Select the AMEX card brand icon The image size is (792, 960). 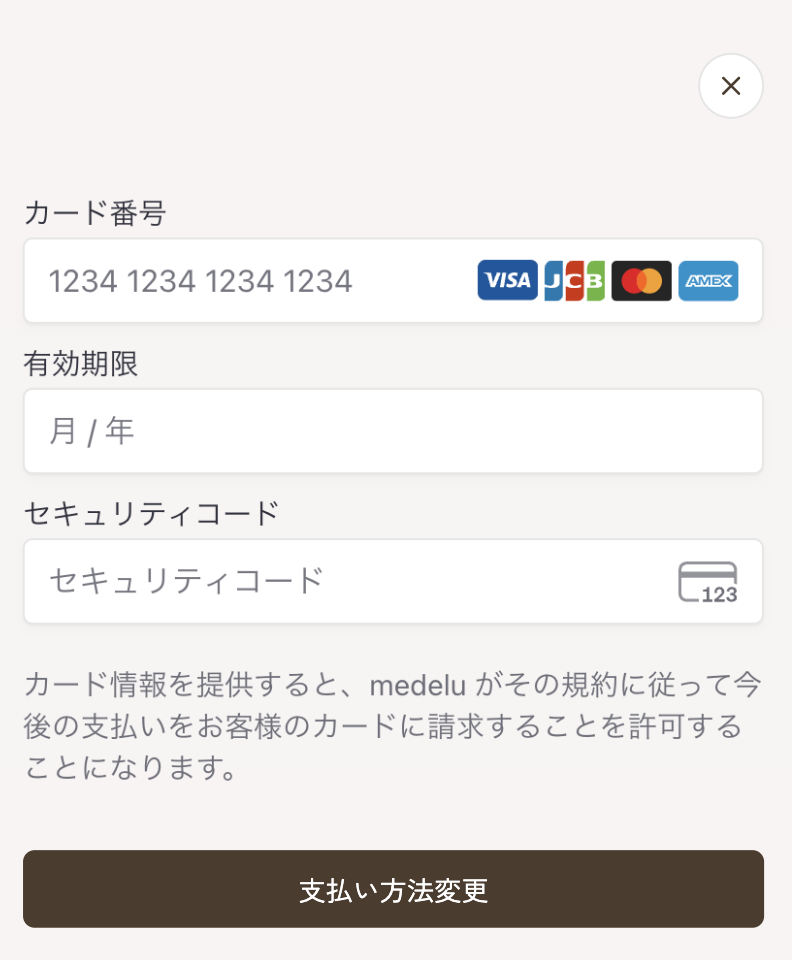click(x=708, y=281)
